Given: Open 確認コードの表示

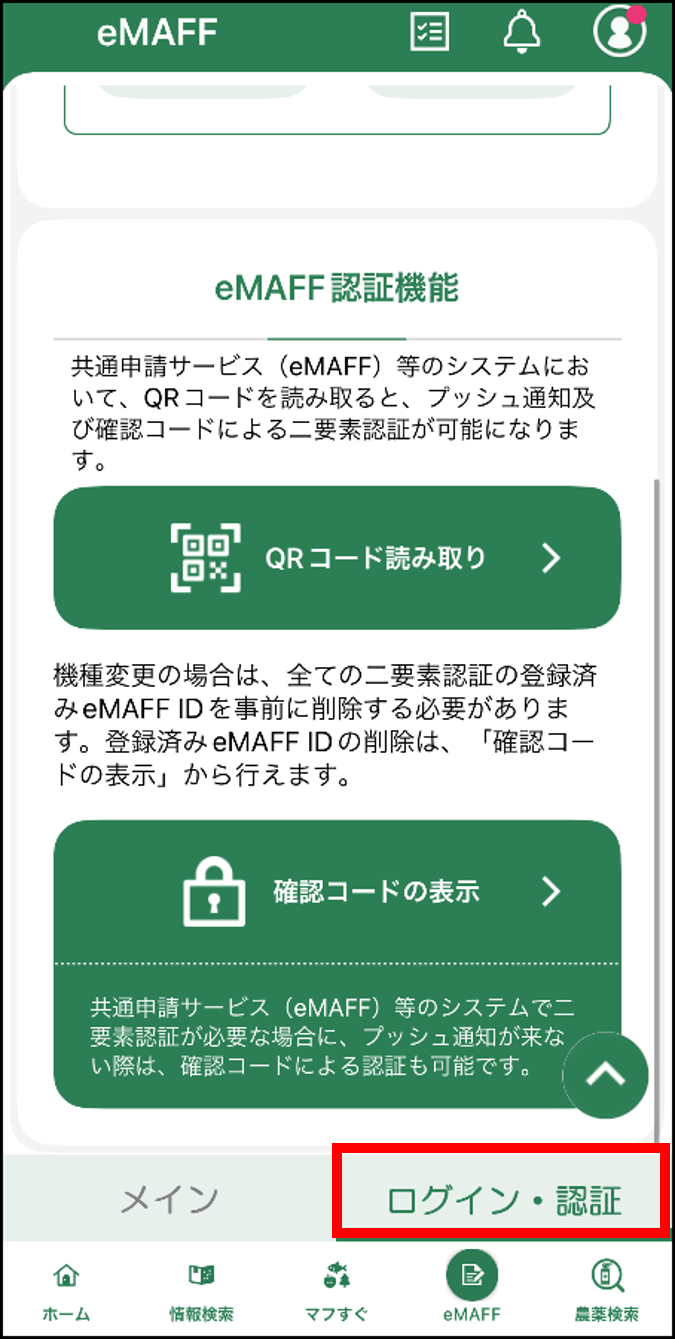Looking at the screenshot, I should (x=337, y=891).
